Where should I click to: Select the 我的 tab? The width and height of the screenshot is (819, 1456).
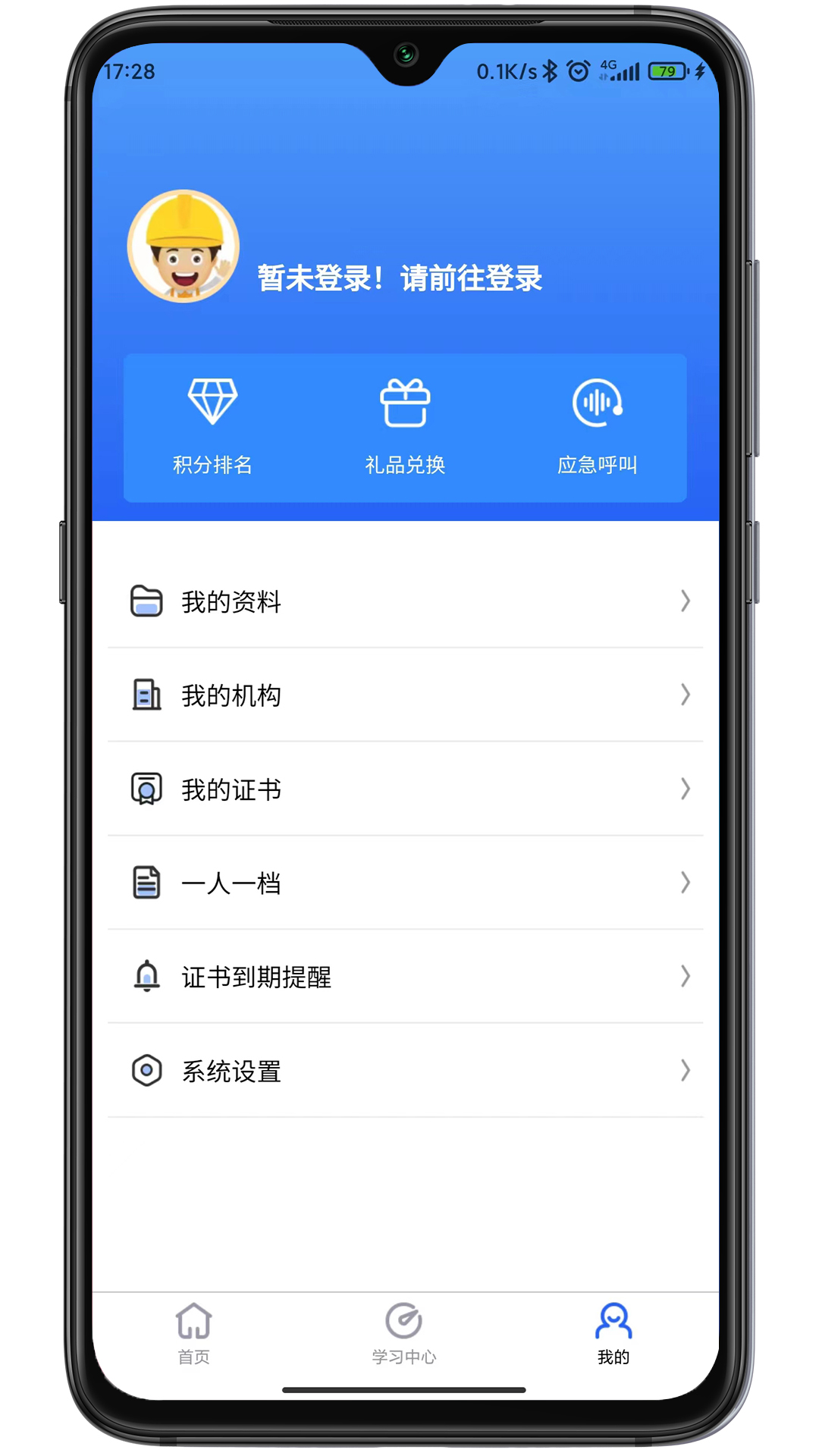pos(613,1335)
